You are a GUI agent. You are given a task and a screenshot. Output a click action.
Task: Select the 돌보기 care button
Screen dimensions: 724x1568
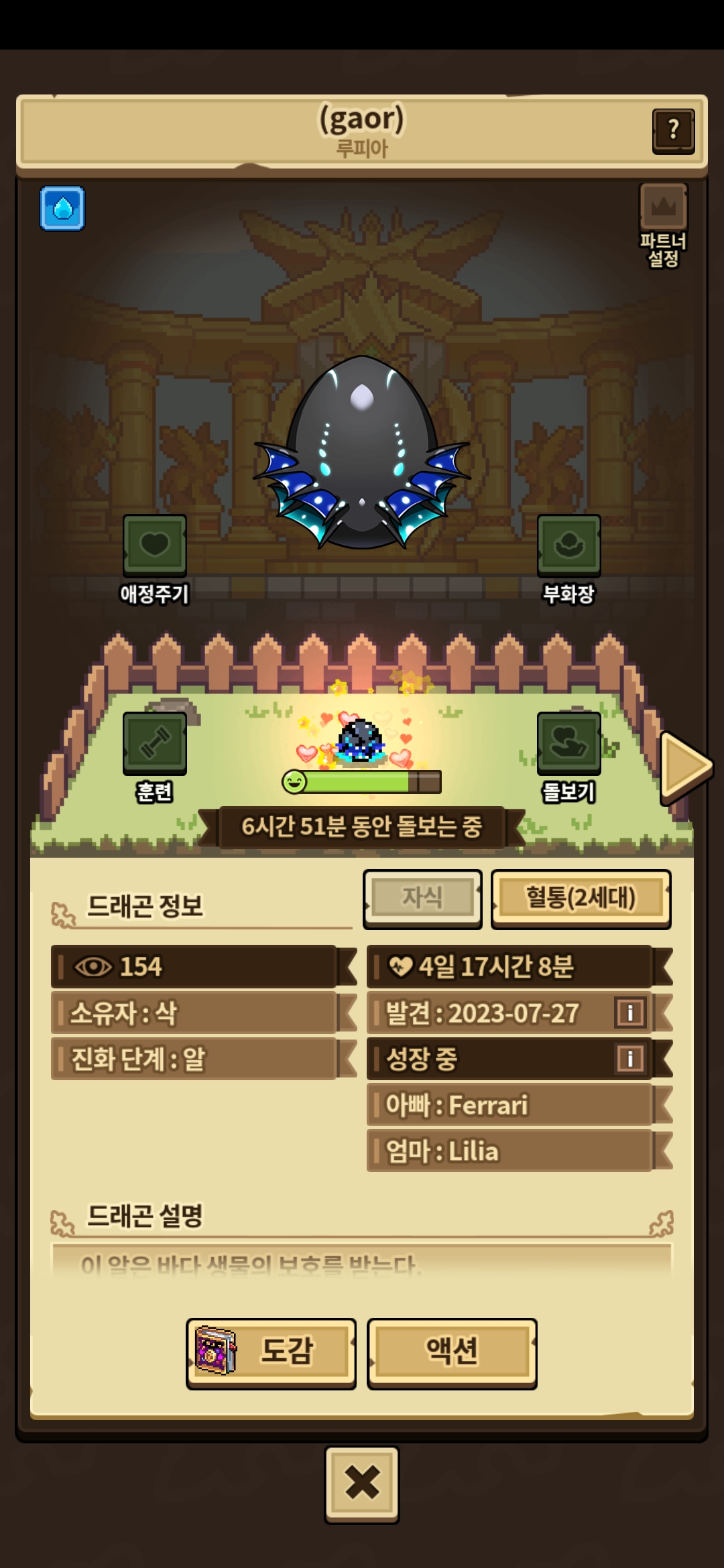(568, 743)
